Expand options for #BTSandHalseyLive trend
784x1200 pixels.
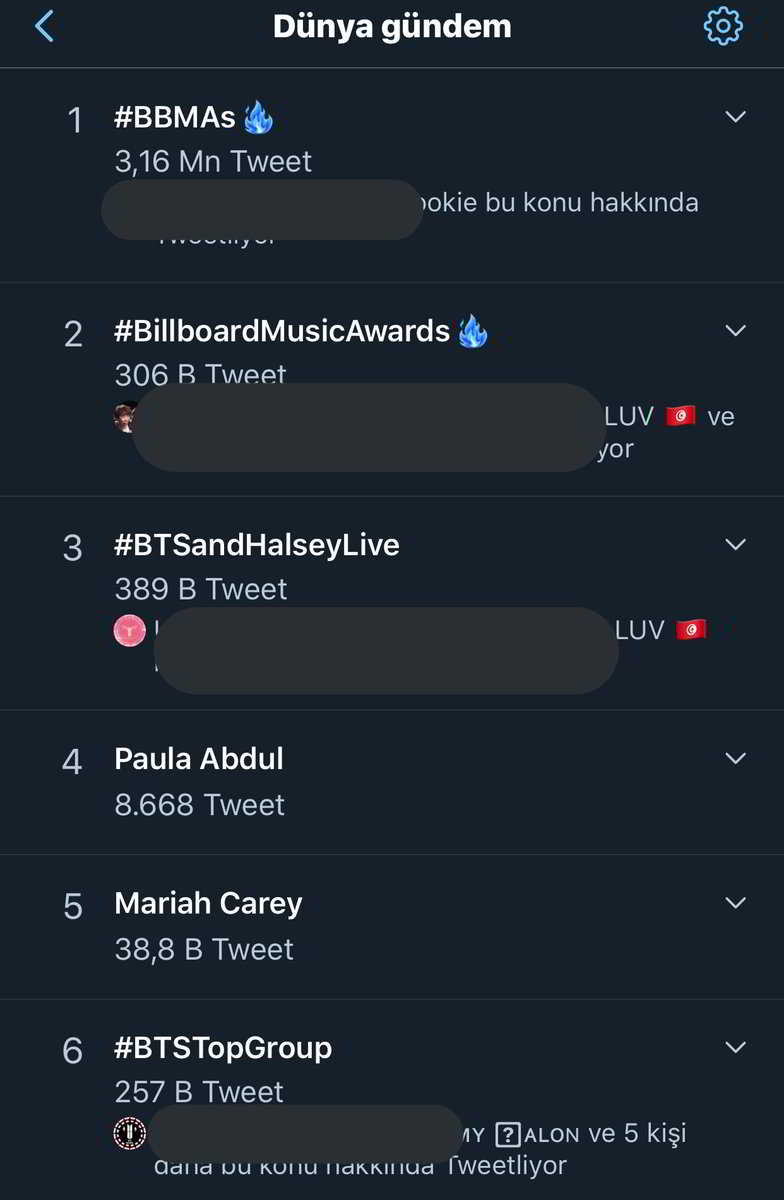point(735,545)
